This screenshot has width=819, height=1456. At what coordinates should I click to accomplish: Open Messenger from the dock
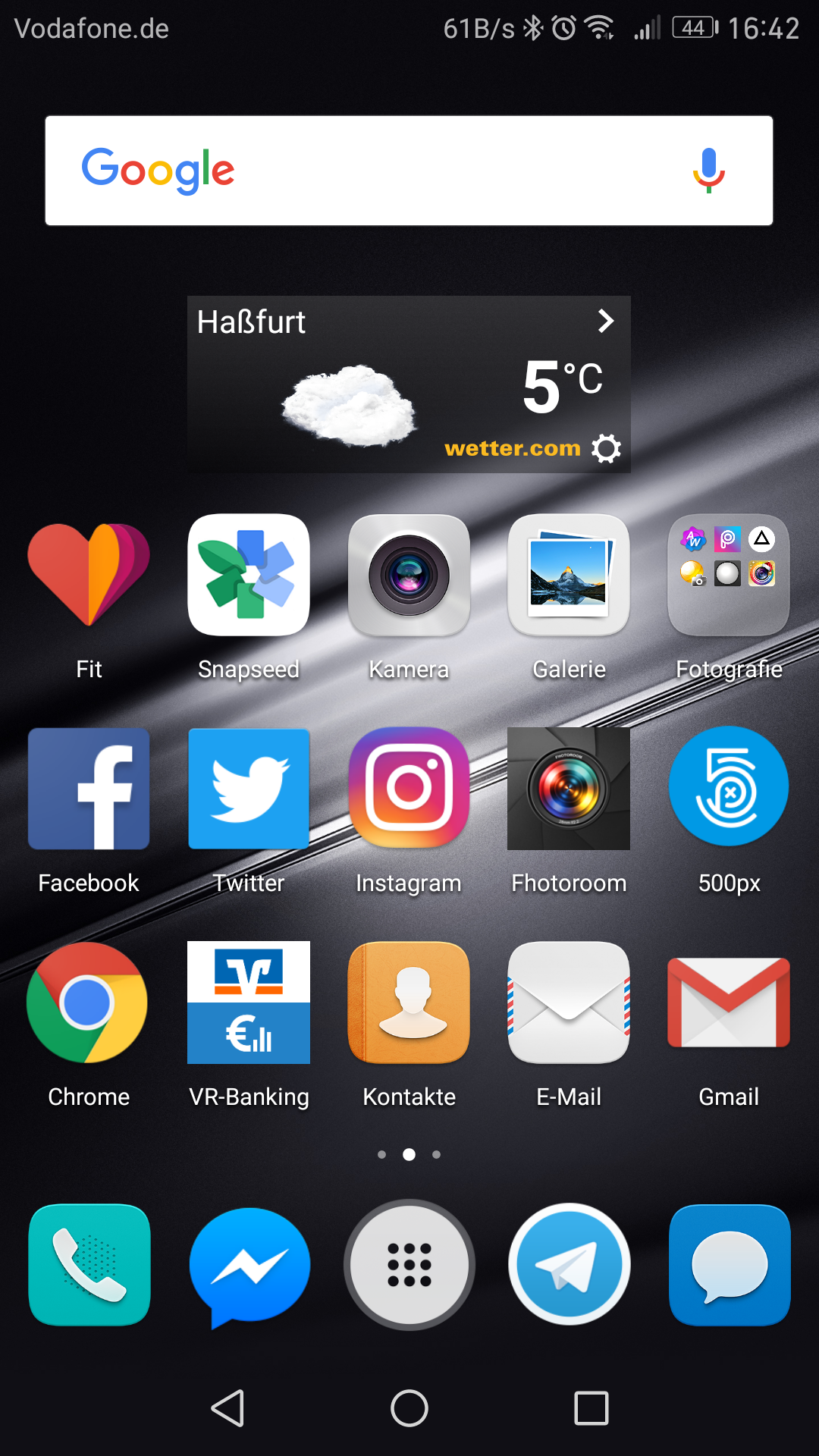tap(249, 1266)
